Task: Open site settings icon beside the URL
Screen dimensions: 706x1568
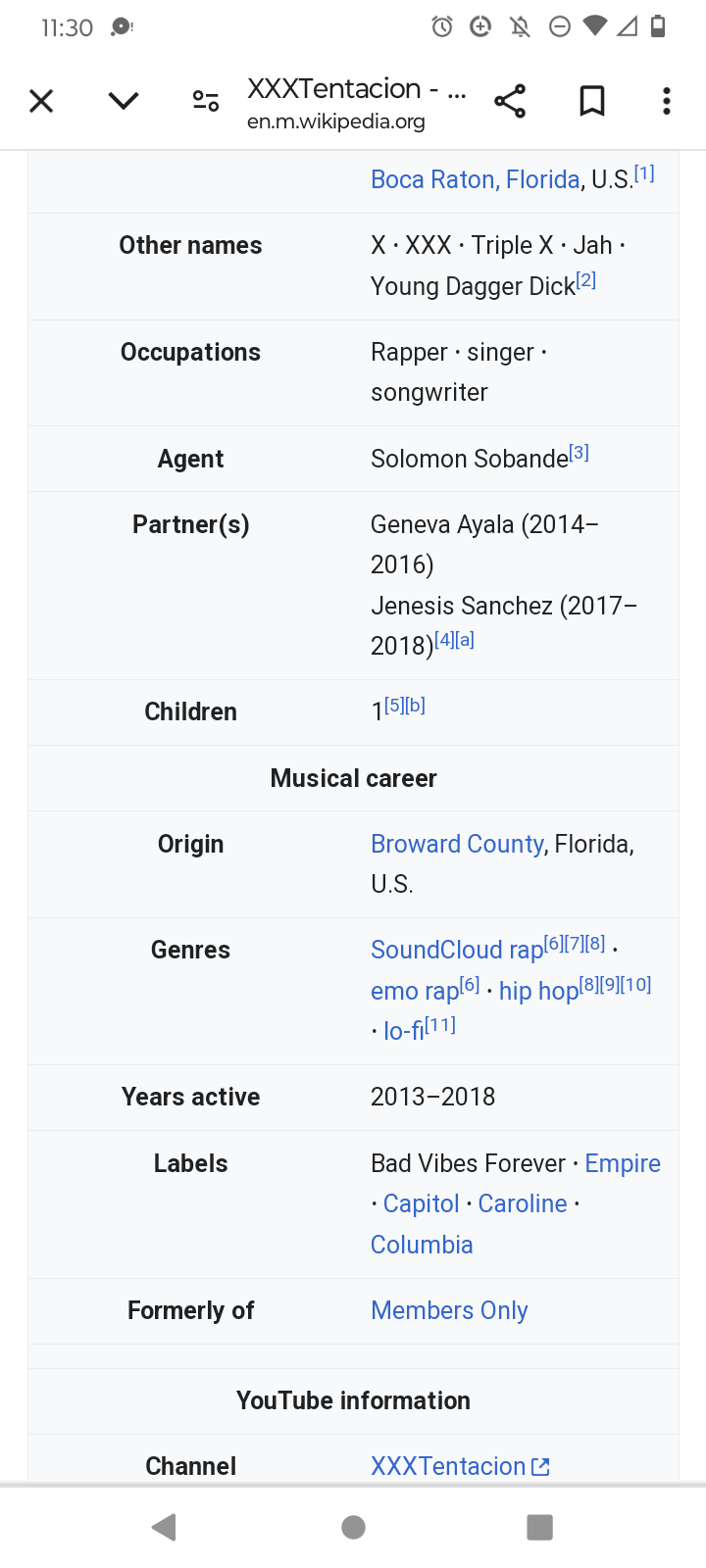Action: coord(206,101)
